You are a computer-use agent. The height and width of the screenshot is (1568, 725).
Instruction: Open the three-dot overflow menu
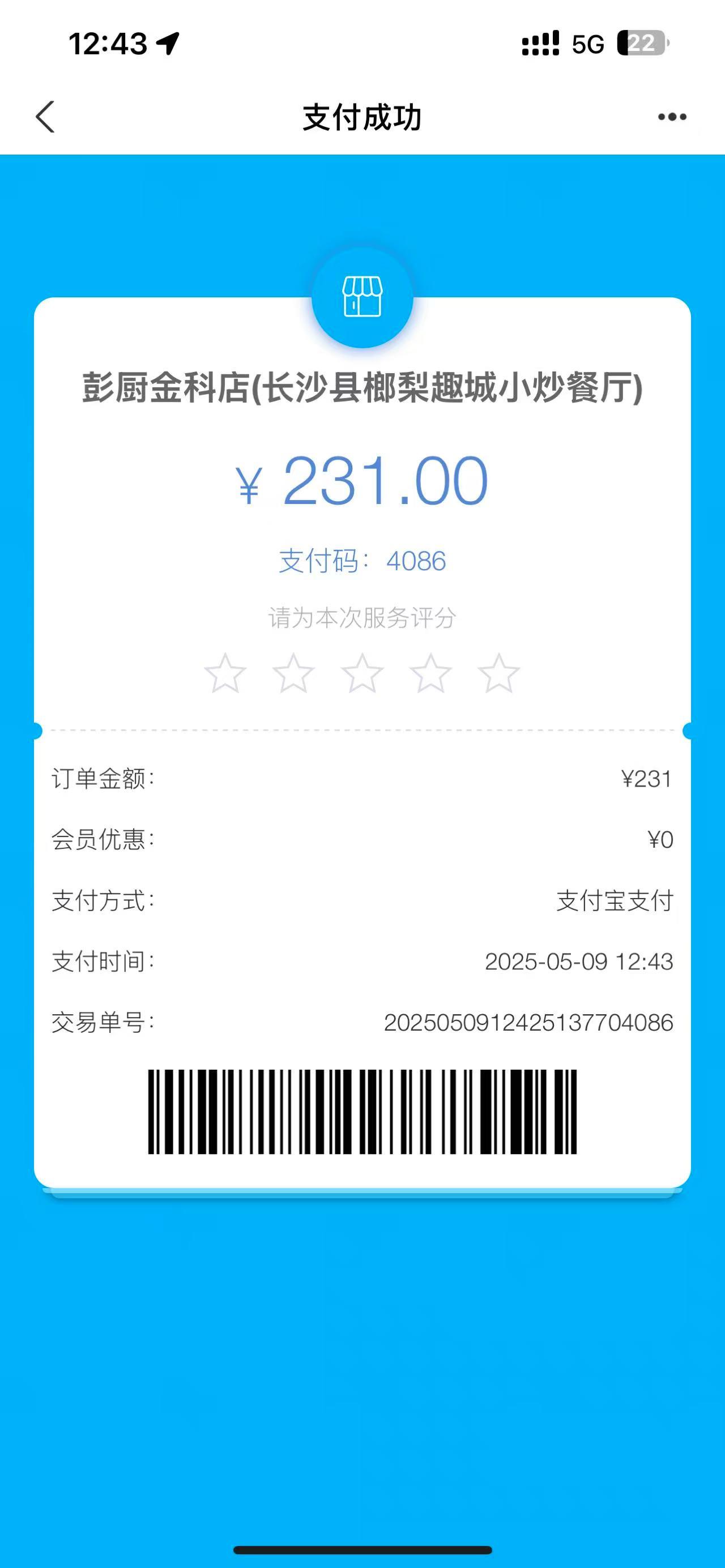coord(672,117)
